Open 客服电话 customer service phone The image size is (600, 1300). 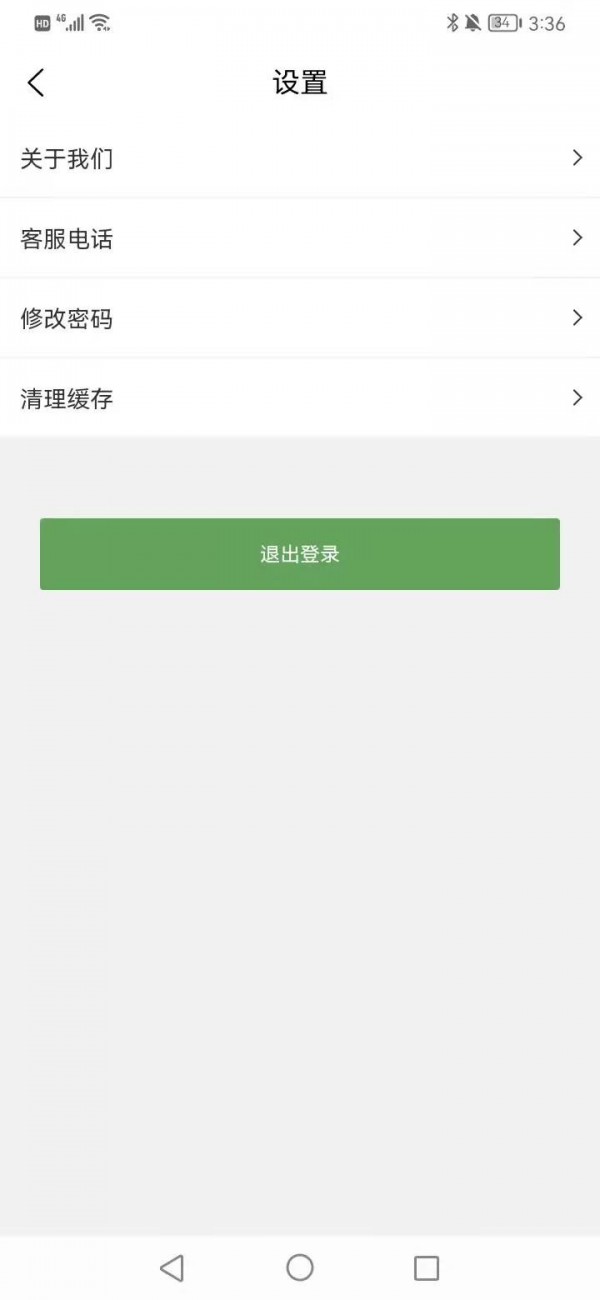pyautogui.click(x=300, y=238)
